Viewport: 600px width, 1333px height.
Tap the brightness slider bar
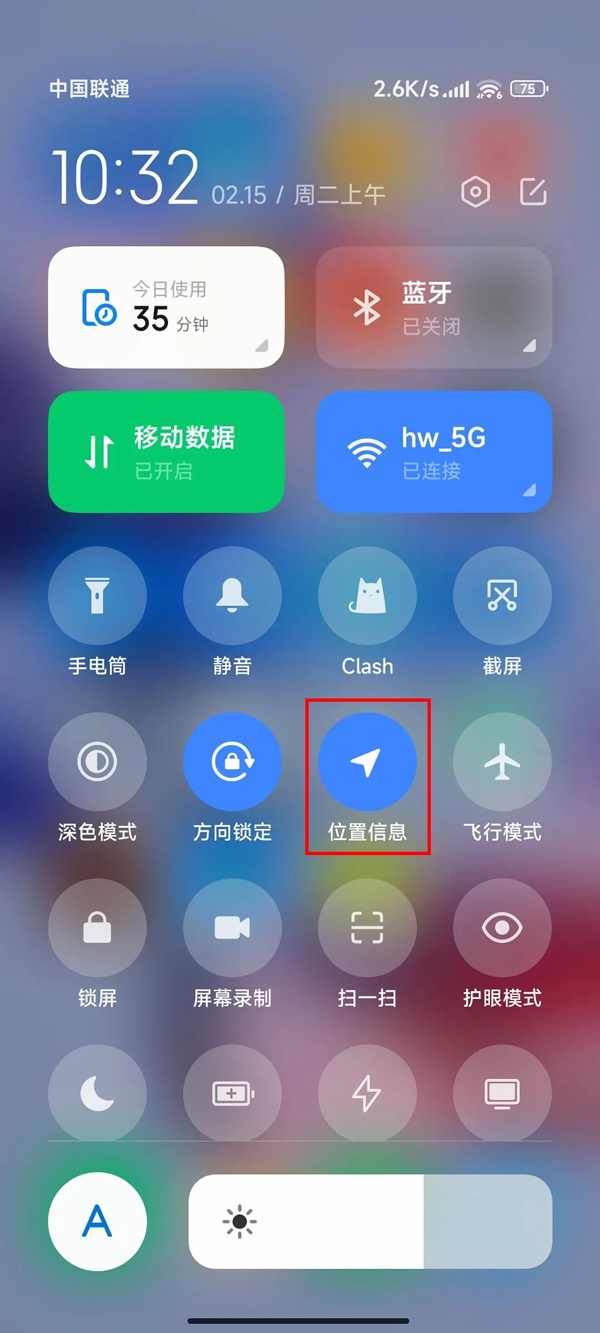(x=370, y=1221)
